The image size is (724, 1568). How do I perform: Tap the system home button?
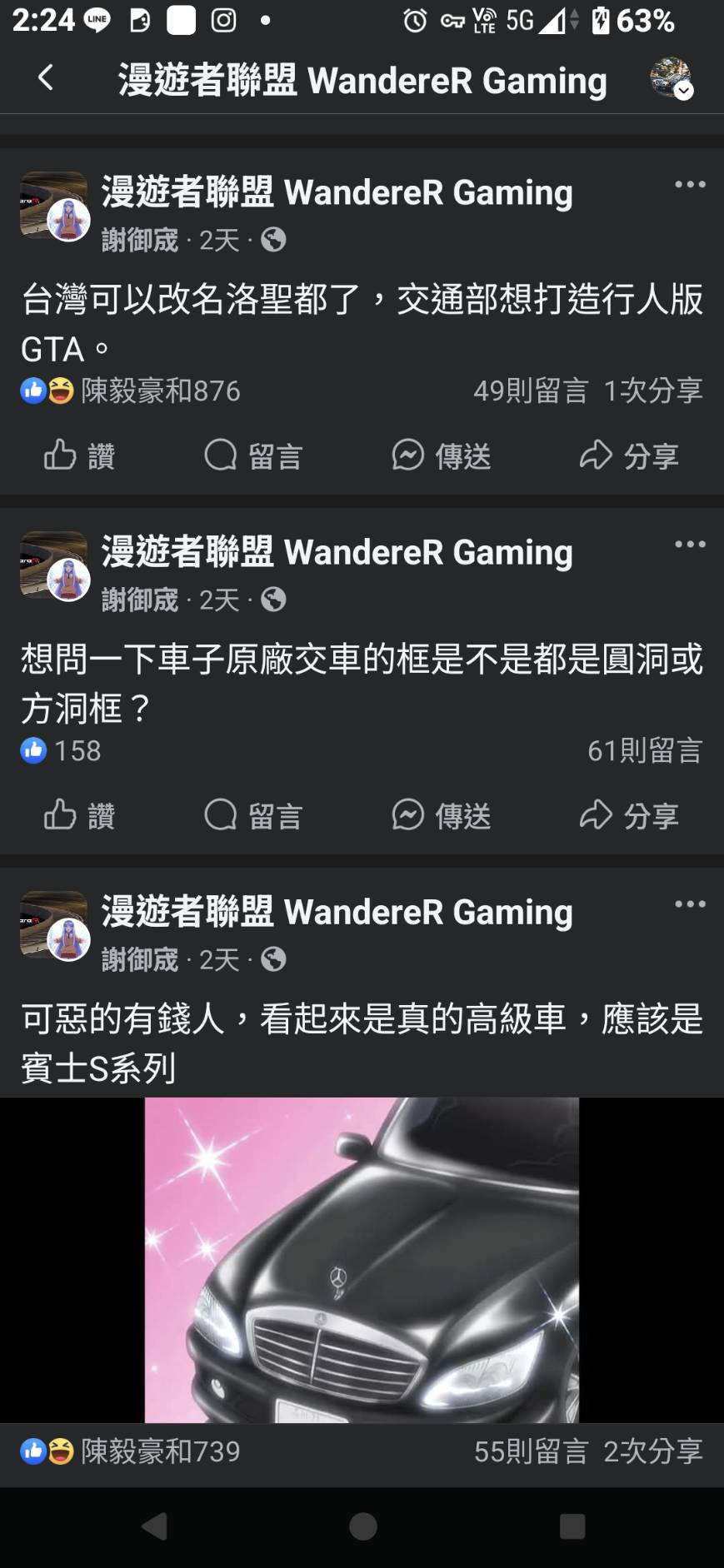[362, 1526]
